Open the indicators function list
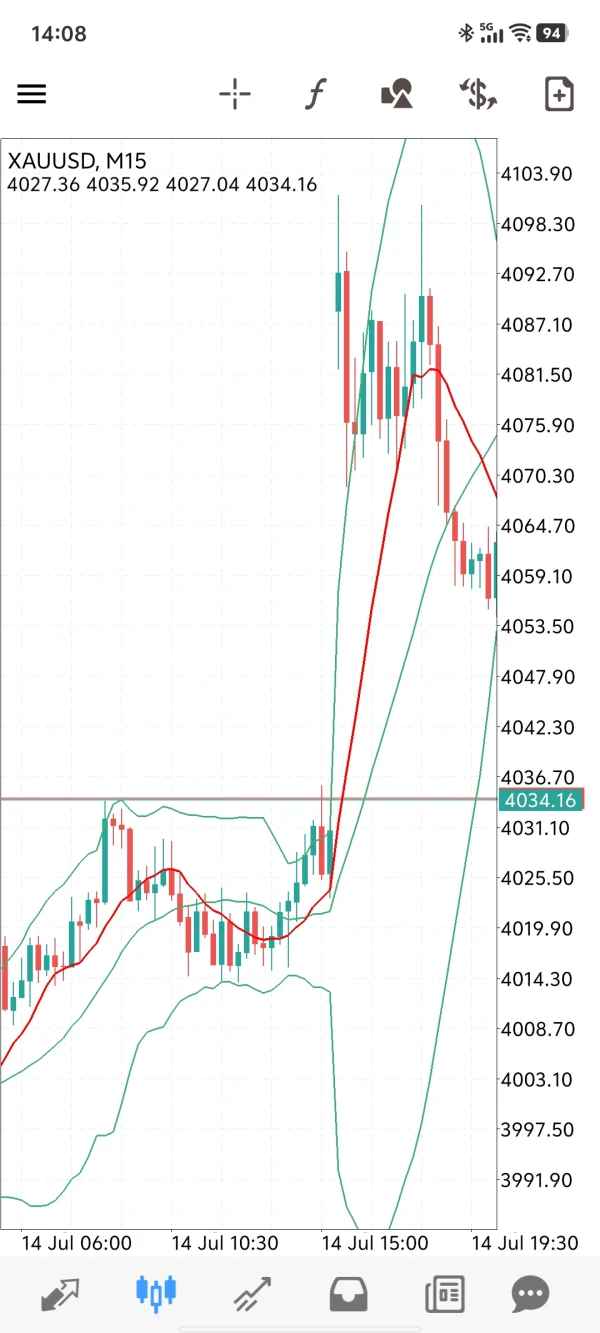This screenshot has width=600, height=1333. 316,95
